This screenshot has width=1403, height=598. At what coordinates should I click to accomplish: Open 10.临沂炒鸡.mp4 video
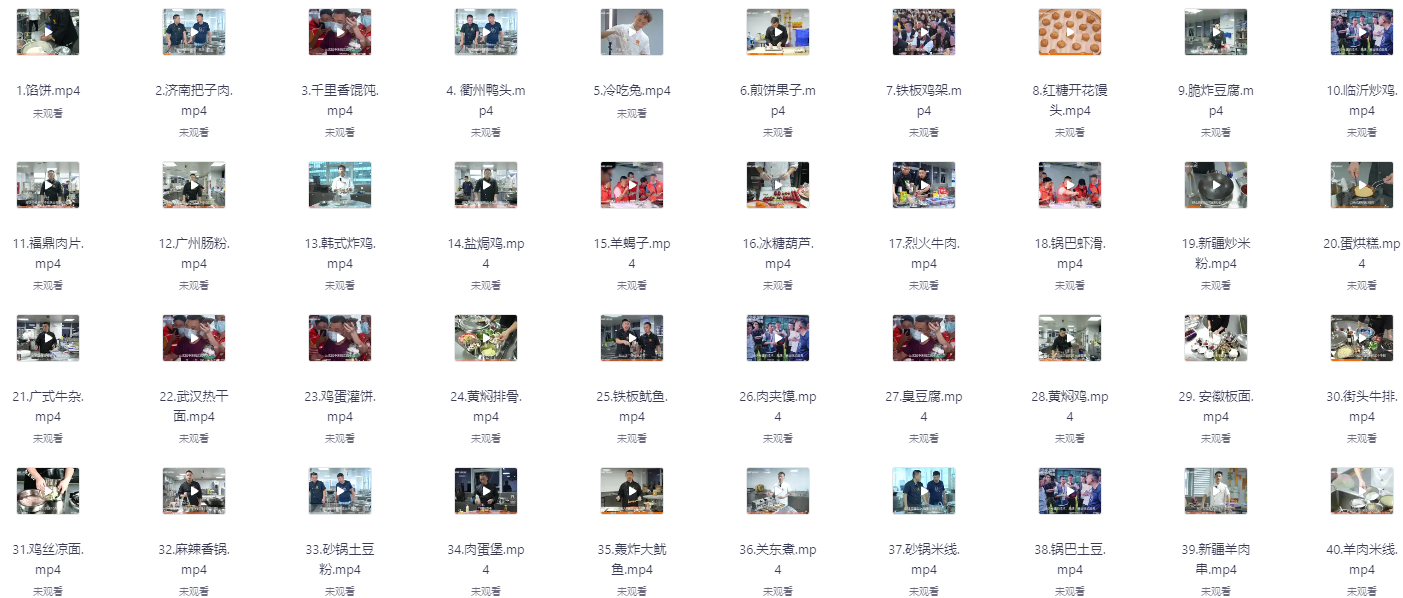tap(1362, 32)
